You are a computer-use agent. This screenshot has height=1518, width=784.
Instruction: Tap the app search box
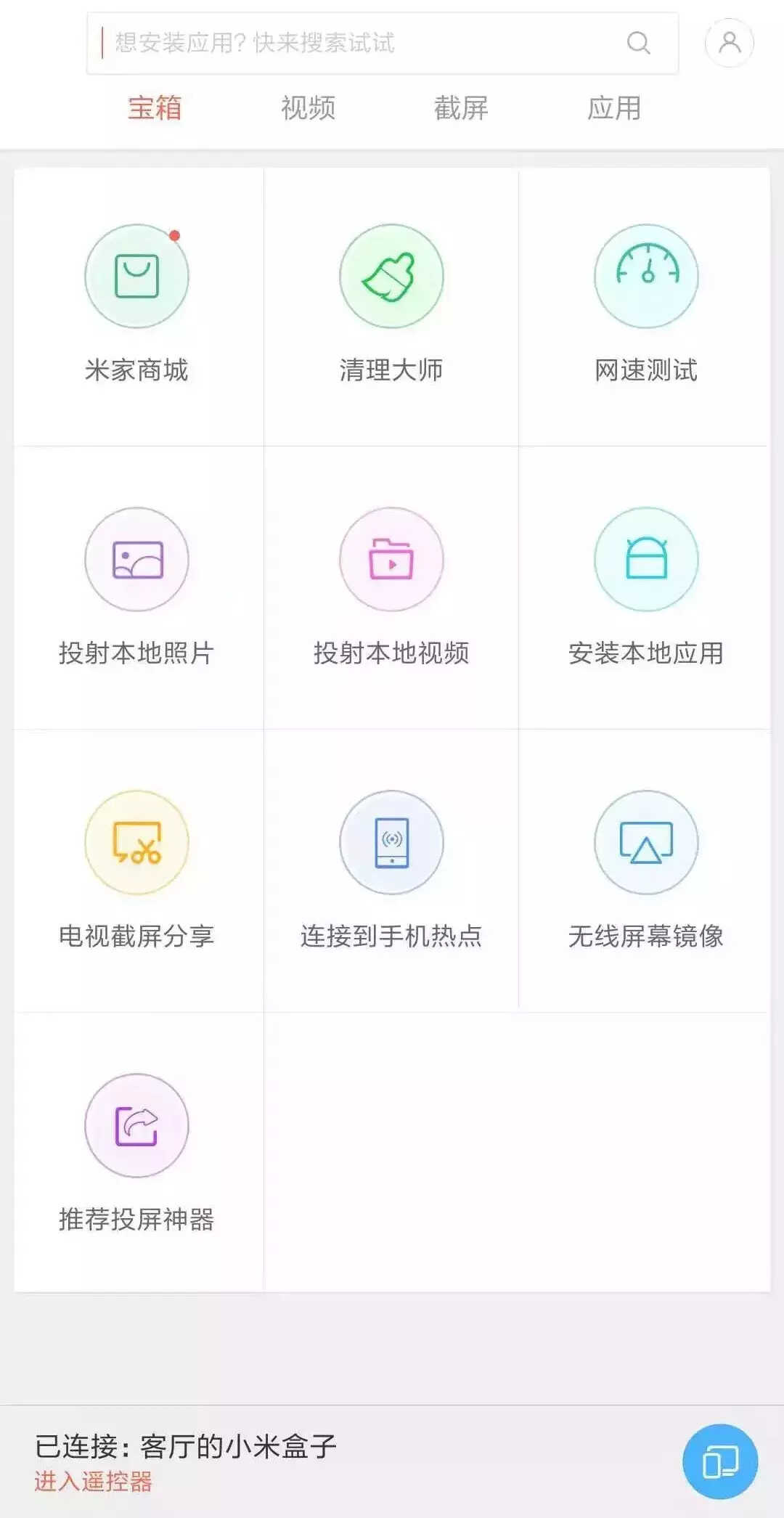363,44
